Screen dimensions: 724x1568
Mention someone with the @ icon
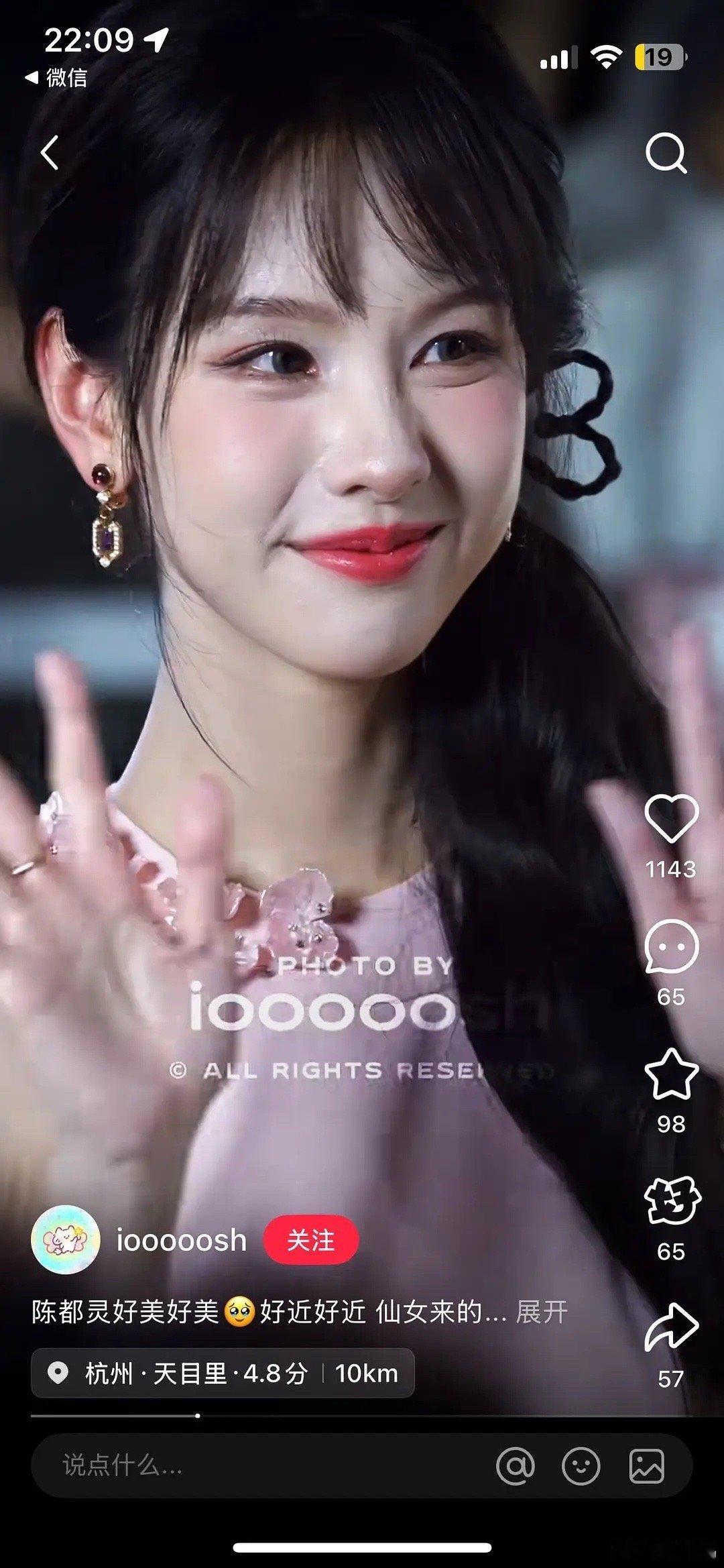coord(516,1465)
